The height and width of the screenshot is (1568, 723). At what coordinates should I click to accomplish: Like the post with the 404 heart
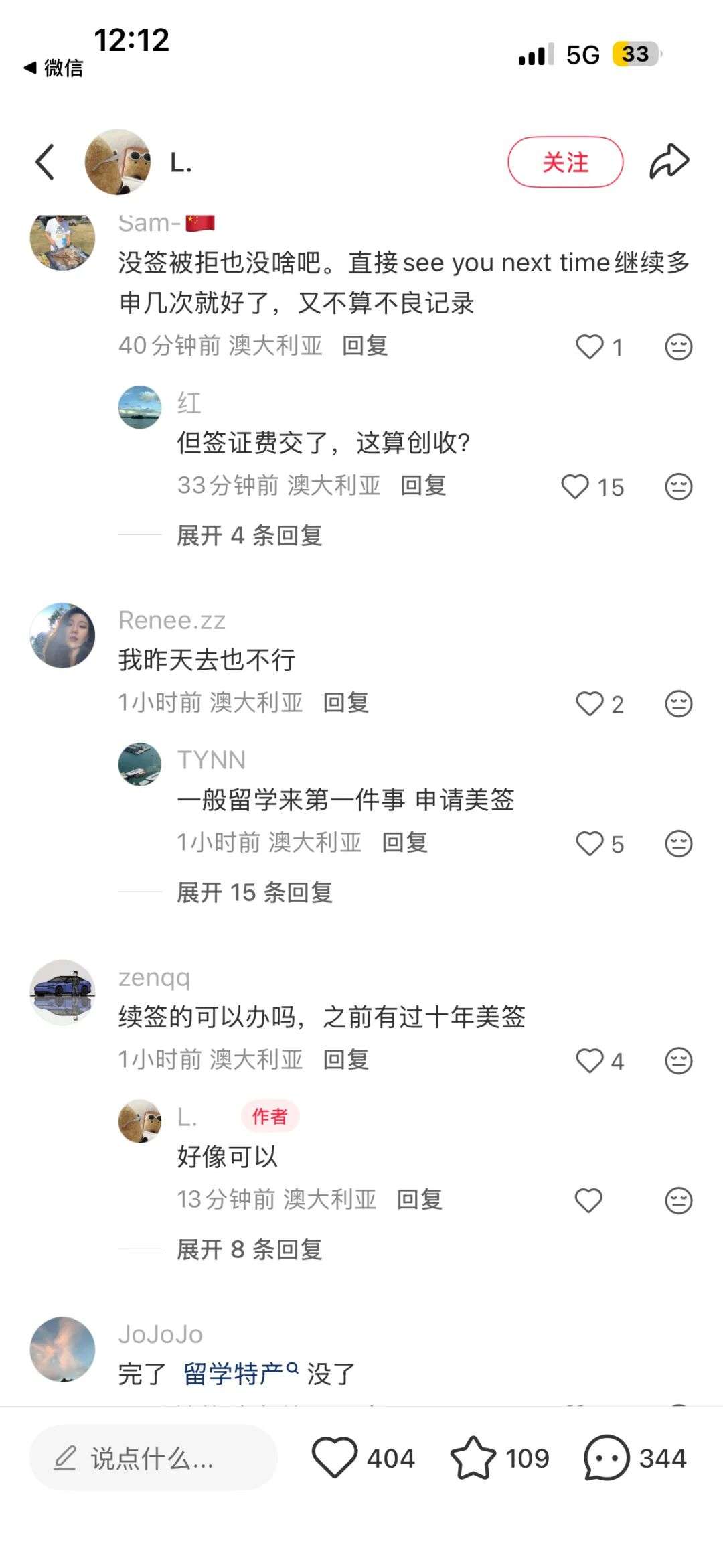335,1458
